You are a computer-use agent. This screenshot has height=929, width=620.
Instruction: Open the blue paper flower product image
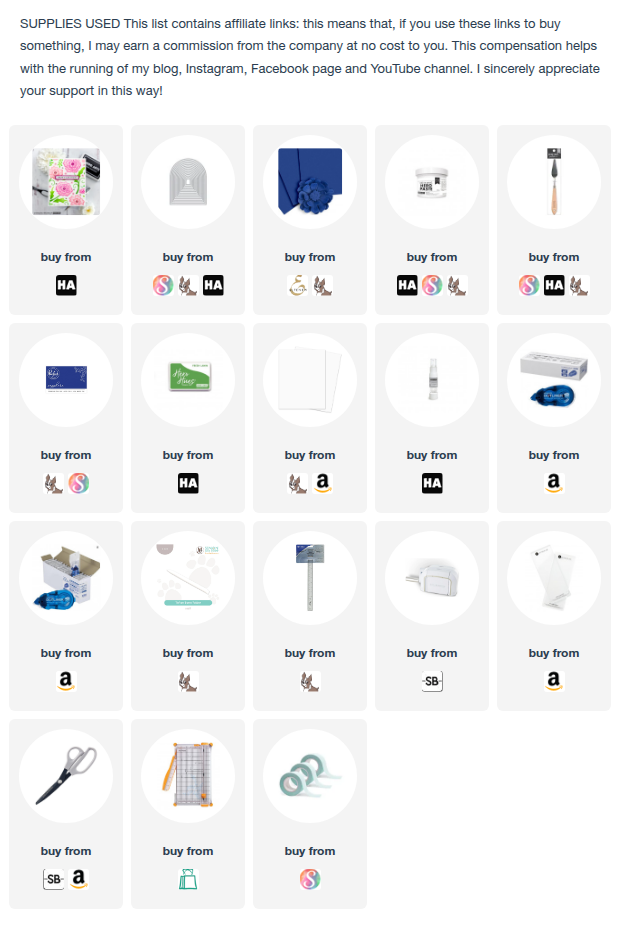tap(310, 182)
